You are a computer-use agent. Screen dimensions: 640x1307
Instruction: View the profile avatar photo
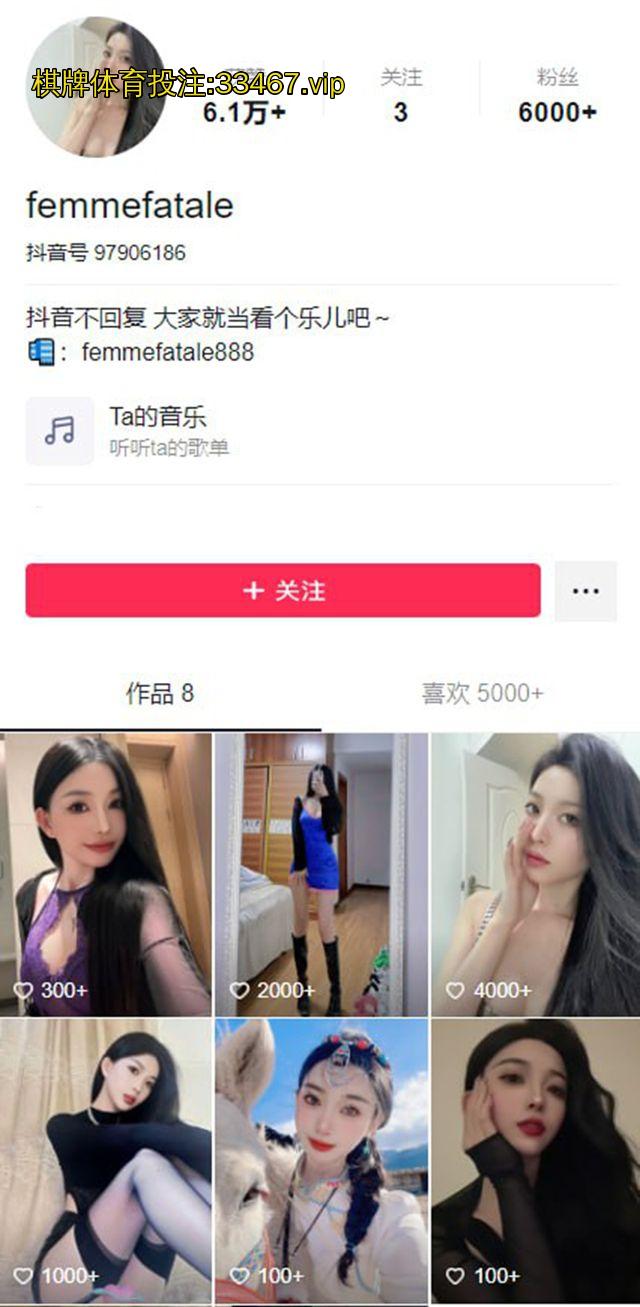click(95, 88)
